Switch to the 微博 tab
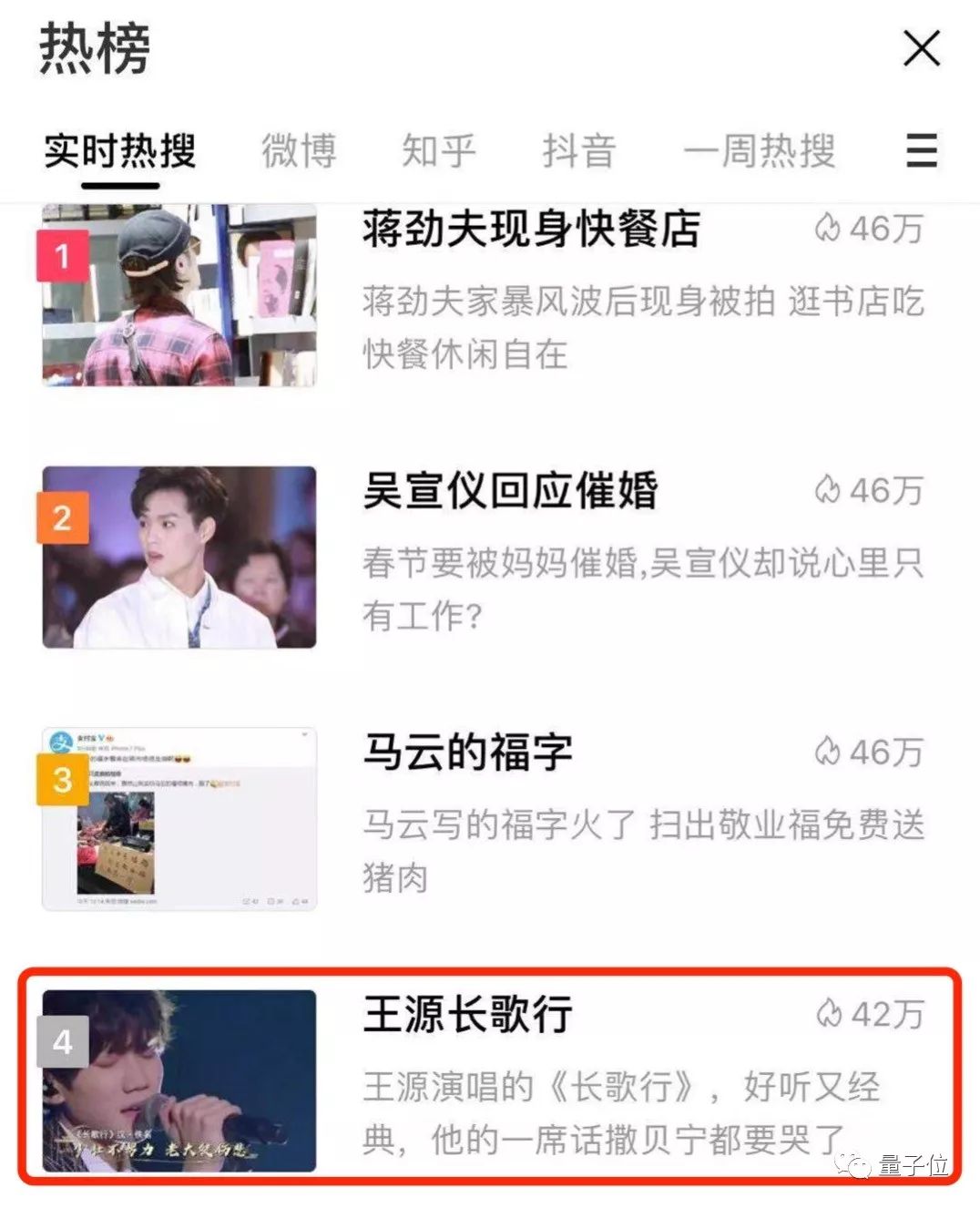980x1208 pixels. pyautogui.click(x=299, y=150)
